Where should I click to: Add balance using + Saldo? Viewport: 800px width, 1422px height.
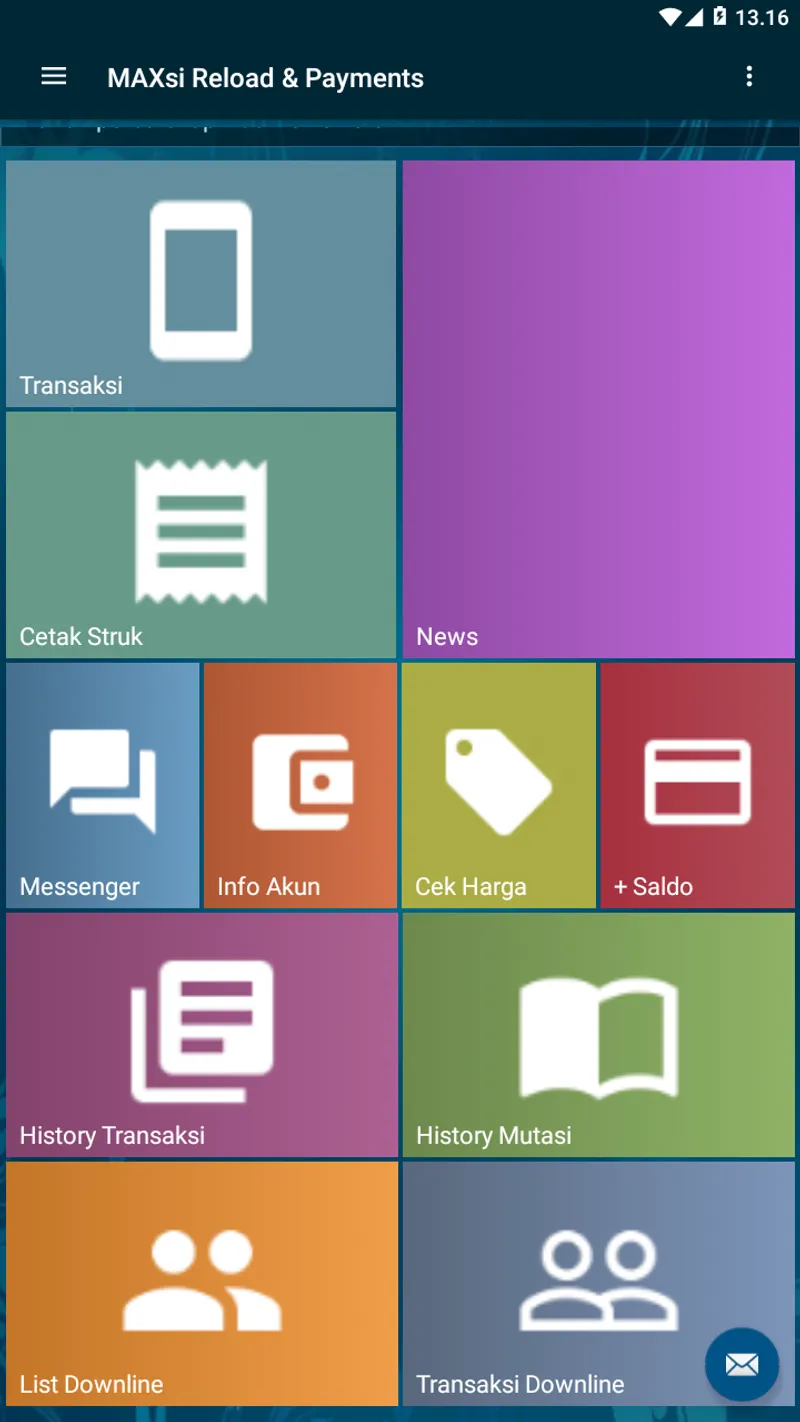(x=697, y=784)
